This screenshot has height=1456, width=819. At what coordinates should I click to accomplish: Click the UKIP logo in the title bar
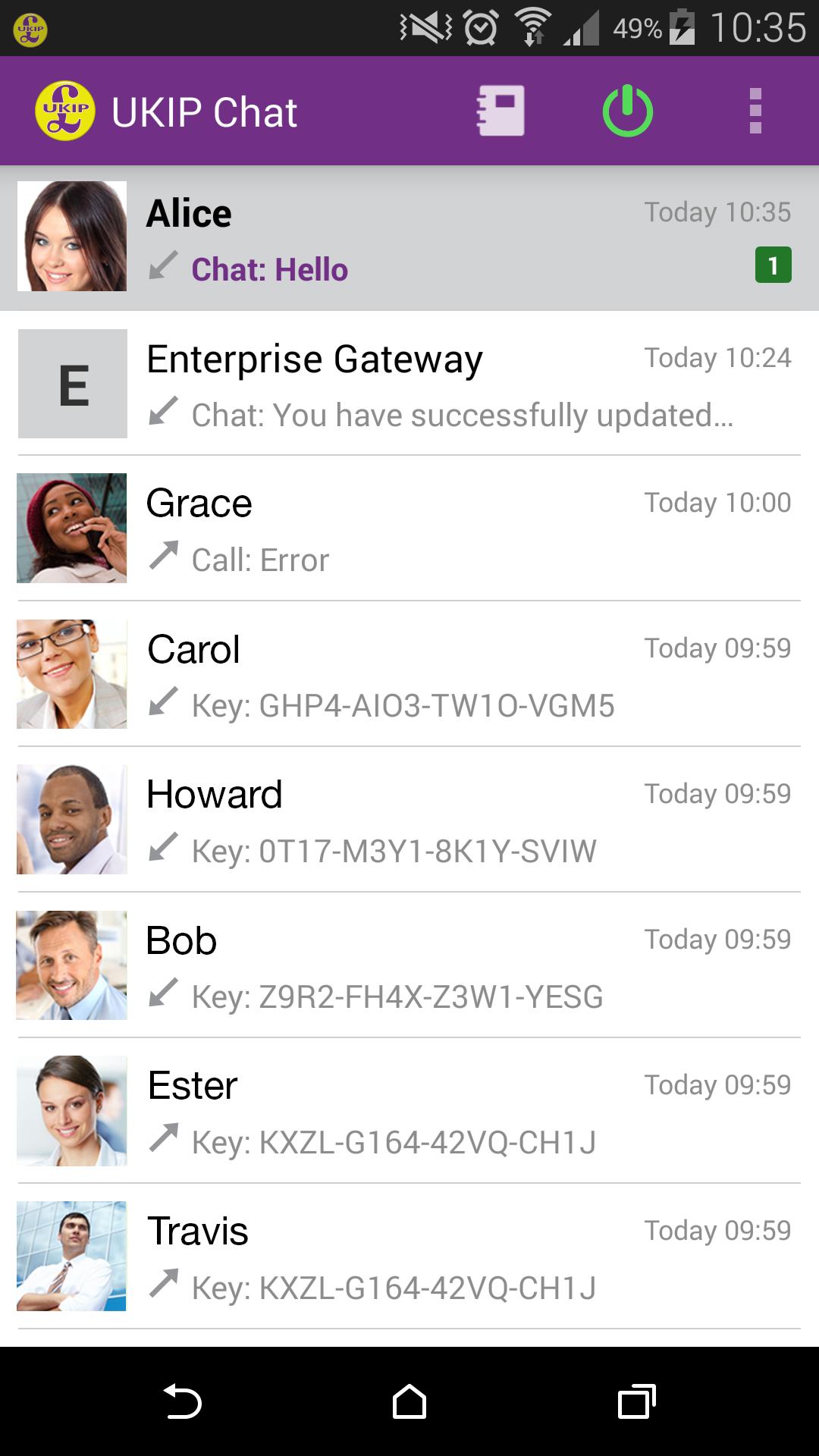67,111
